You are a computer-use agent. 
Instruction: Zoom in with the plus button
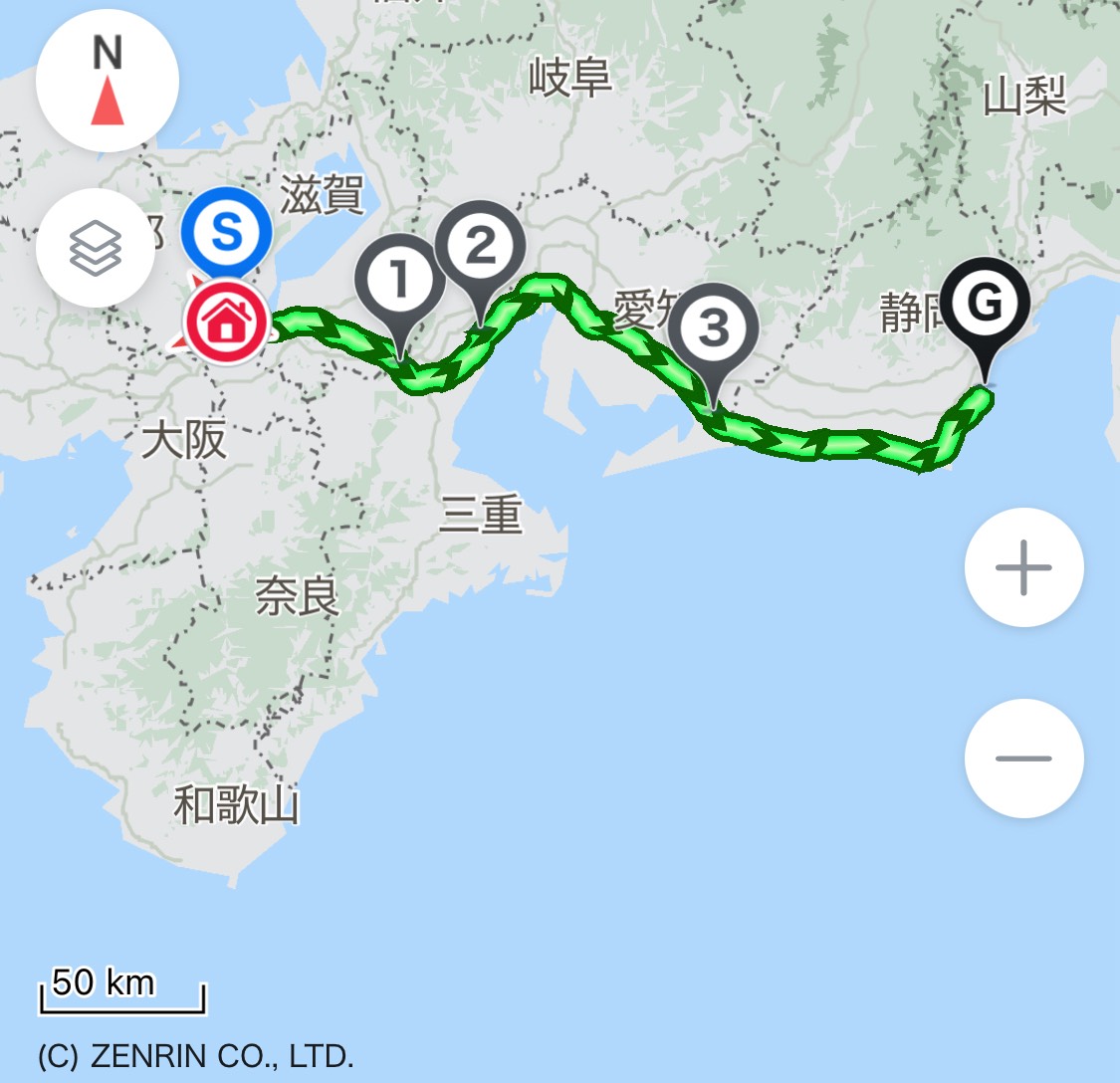[x=1023, y=567]
